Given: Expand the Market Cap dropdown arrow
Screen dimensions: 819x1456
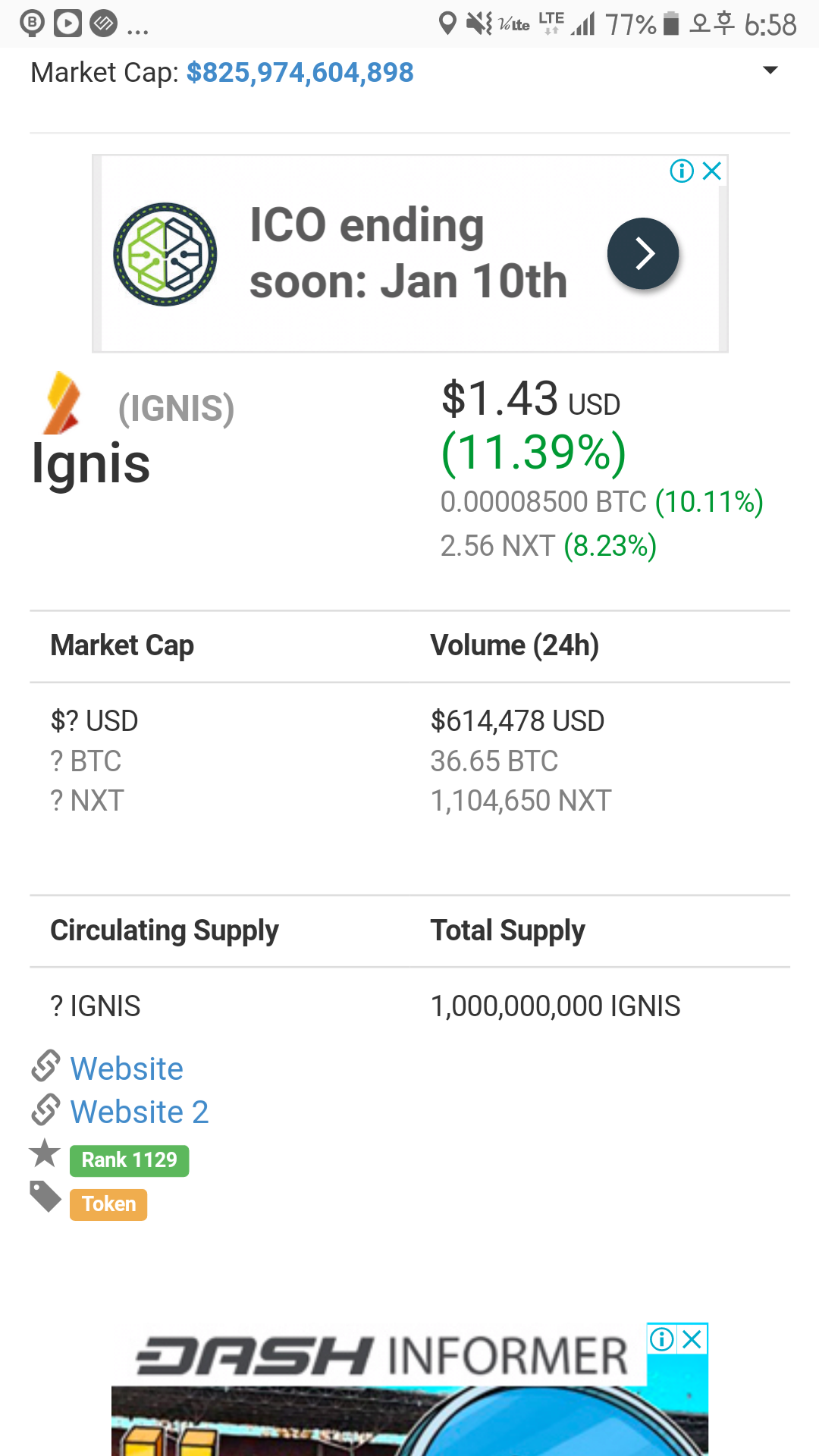Looking at the screenshot, I should [x=770, y=71].
